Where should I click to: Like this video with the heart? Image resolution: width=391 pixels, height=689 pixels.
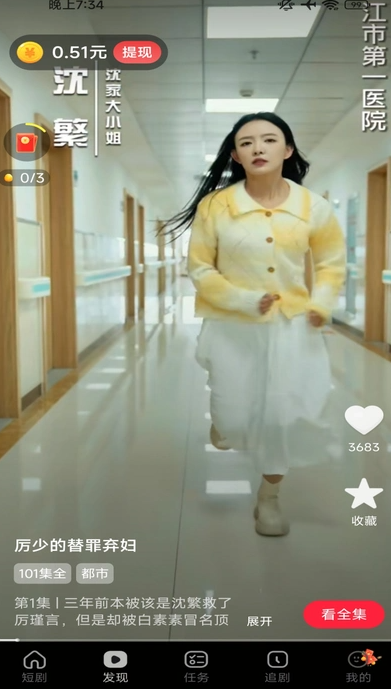[x=364, y=420]
